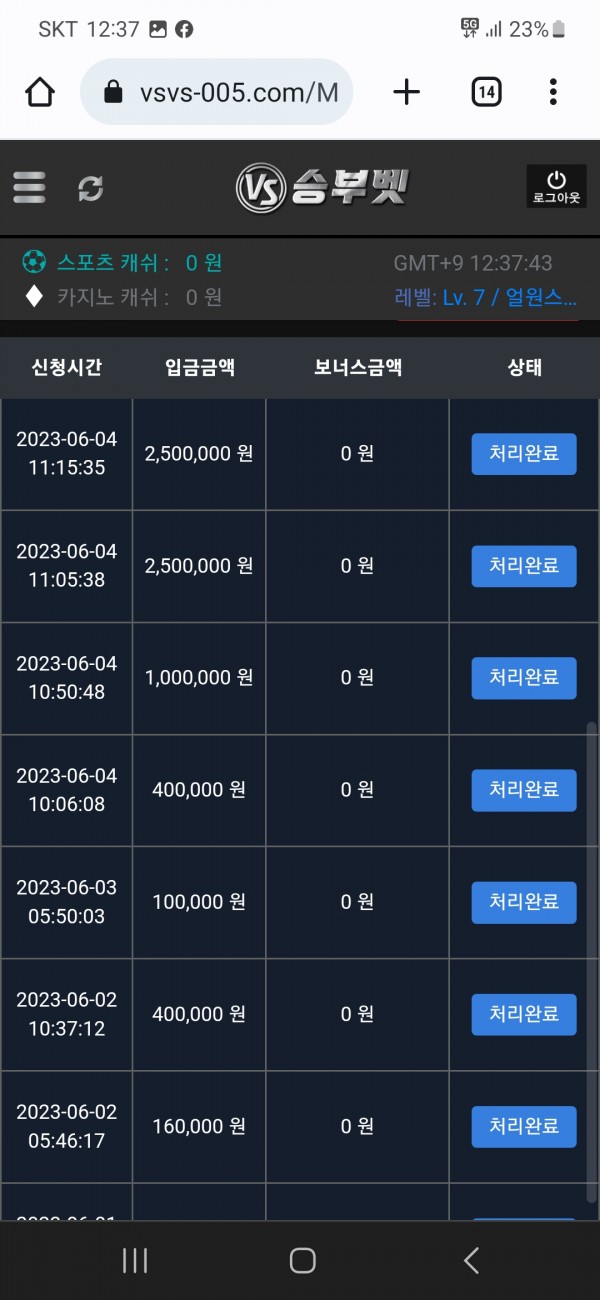Tap 처리완료 for the 160,000 원 deposit
Screen dimensions: 600x1300
524,1126
